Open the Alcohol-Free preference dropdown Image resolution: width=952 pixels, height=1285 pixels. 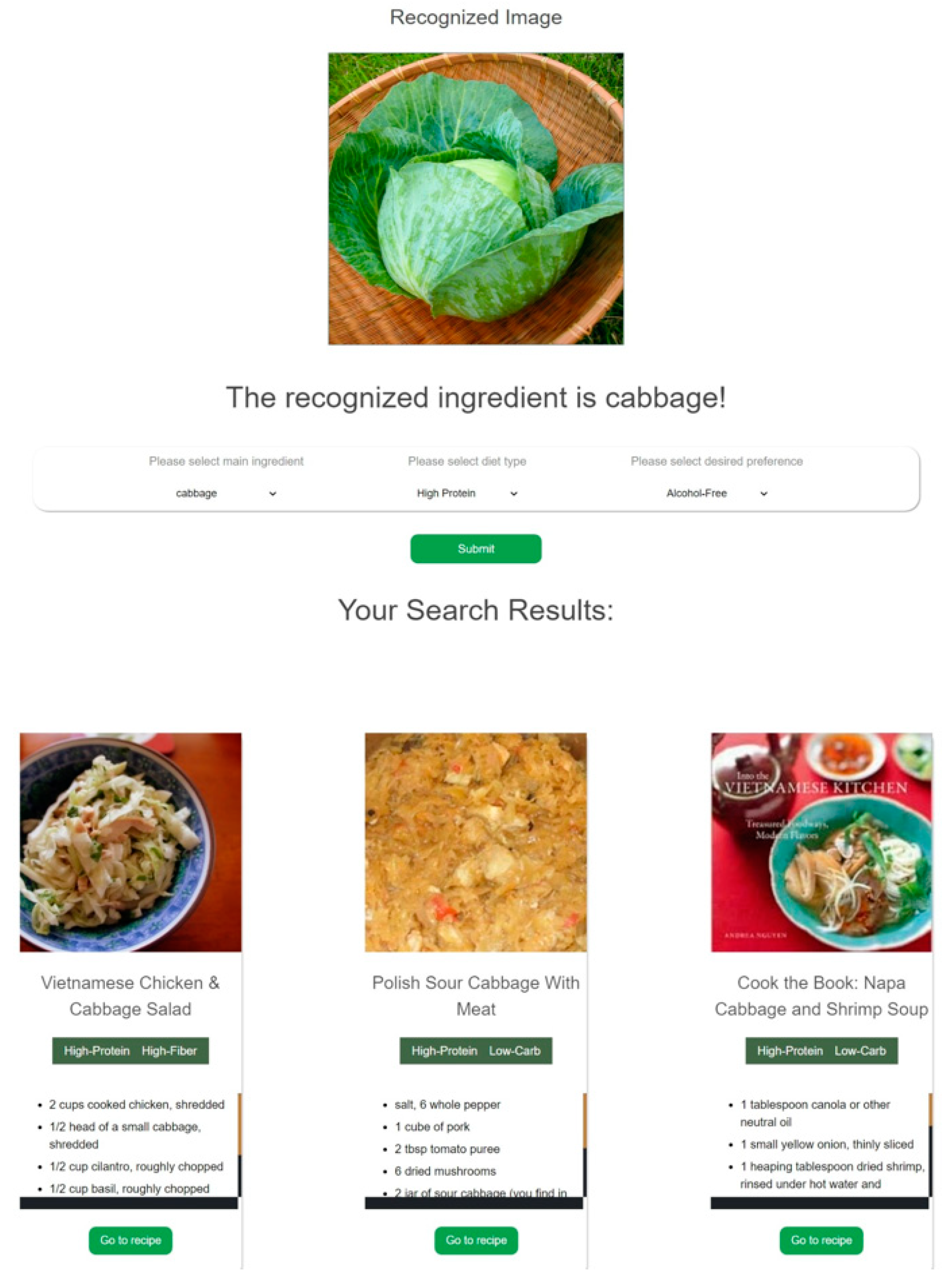pos(716,493)
